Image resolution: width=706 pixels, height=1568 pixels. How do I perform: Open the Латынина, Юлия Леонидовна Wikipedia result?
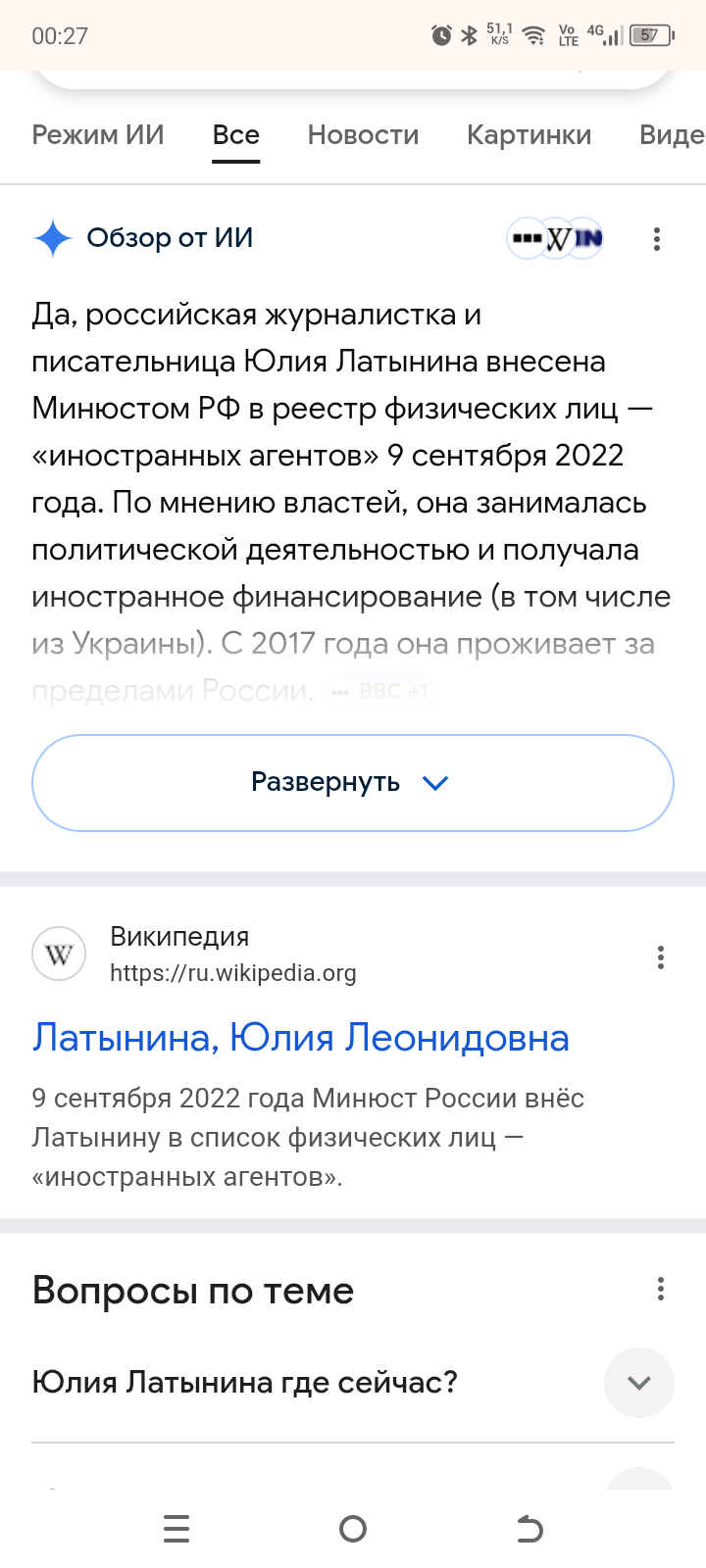coord(300,1037)
